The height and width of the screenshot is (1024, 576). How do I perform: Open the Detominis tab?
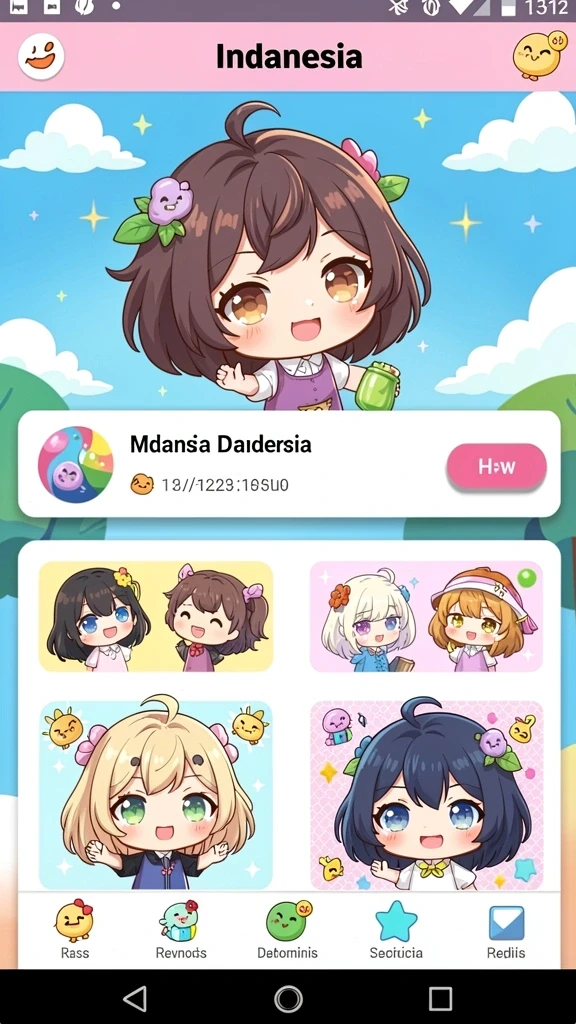287,929
